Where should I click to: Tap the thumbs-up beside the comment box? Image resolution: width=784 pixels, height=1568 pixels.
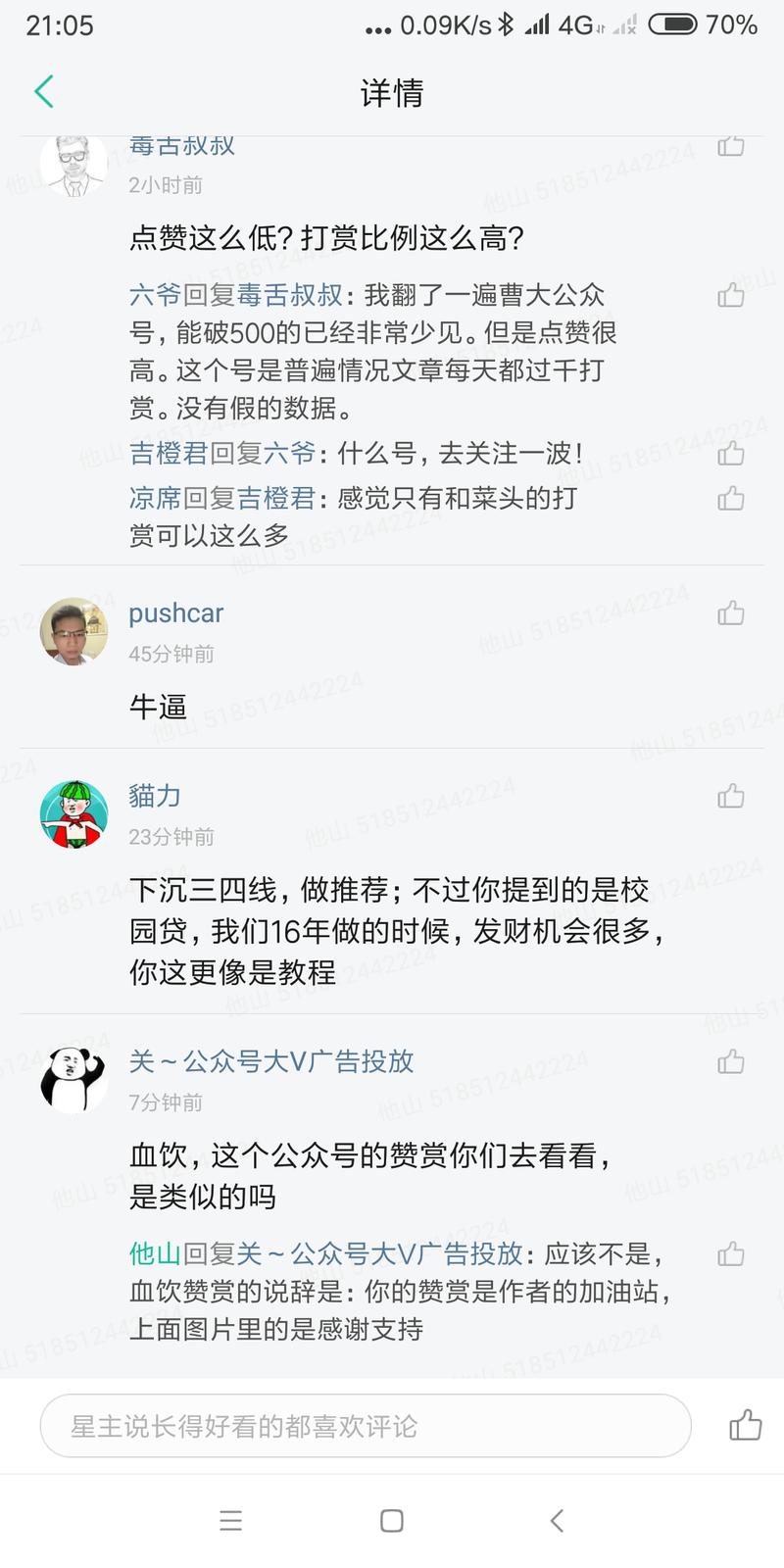point(747,1427)
